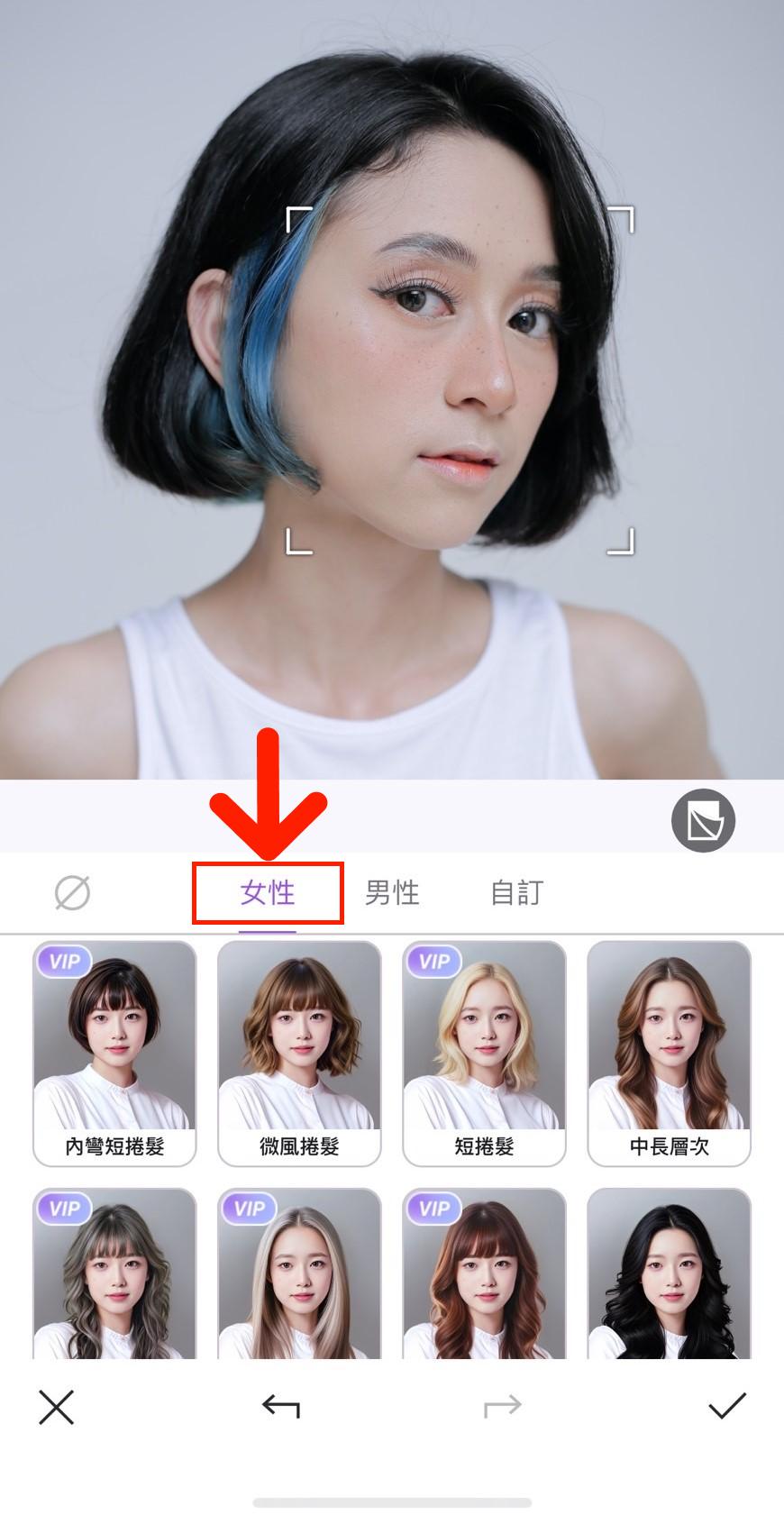Apply the long black curly hairstyle
The height and width of the screenshot is (1524, 784).
point(669,1274)
